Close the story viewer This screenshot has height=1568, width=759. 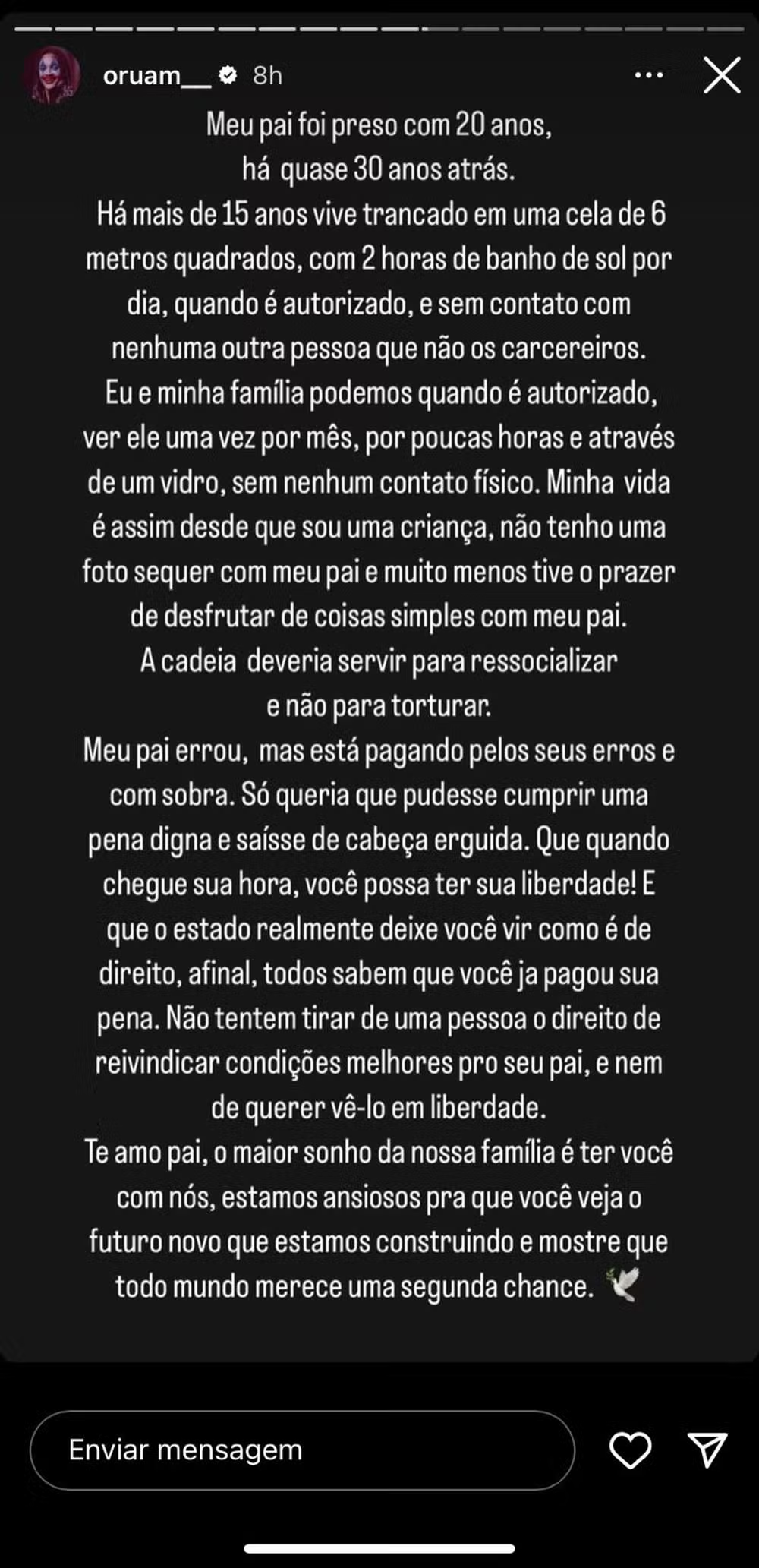(x=721, y=75)
